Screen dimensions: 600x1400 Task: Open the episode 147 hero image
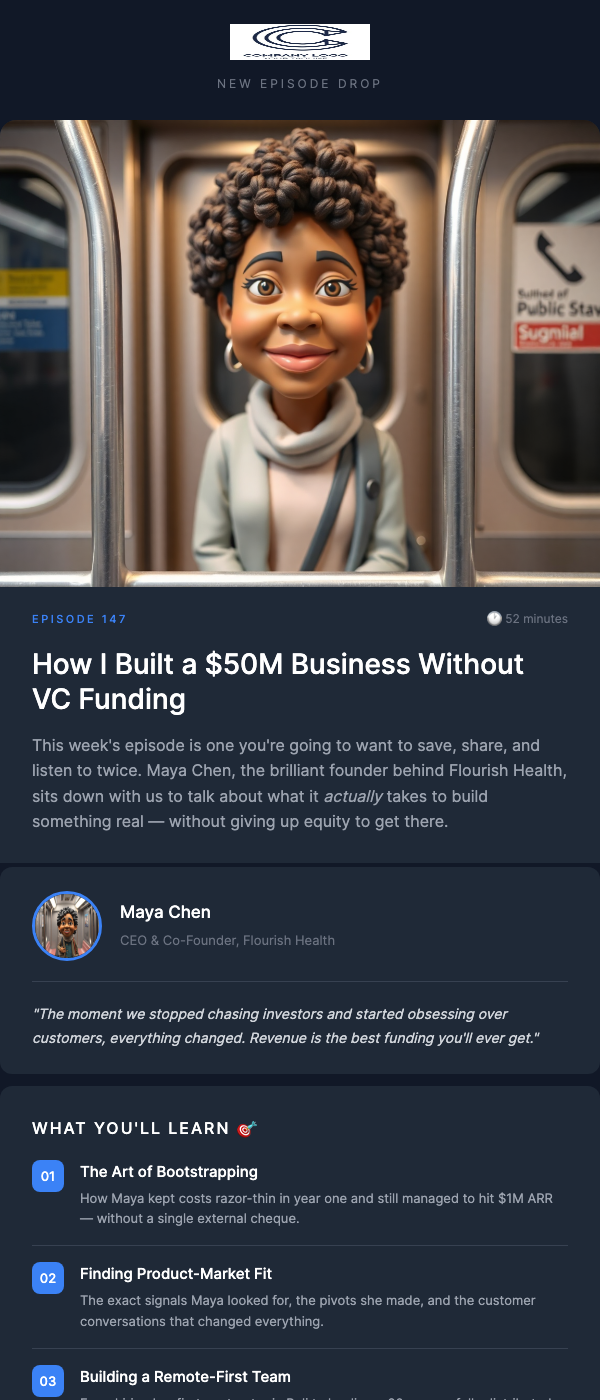(300, 353)
